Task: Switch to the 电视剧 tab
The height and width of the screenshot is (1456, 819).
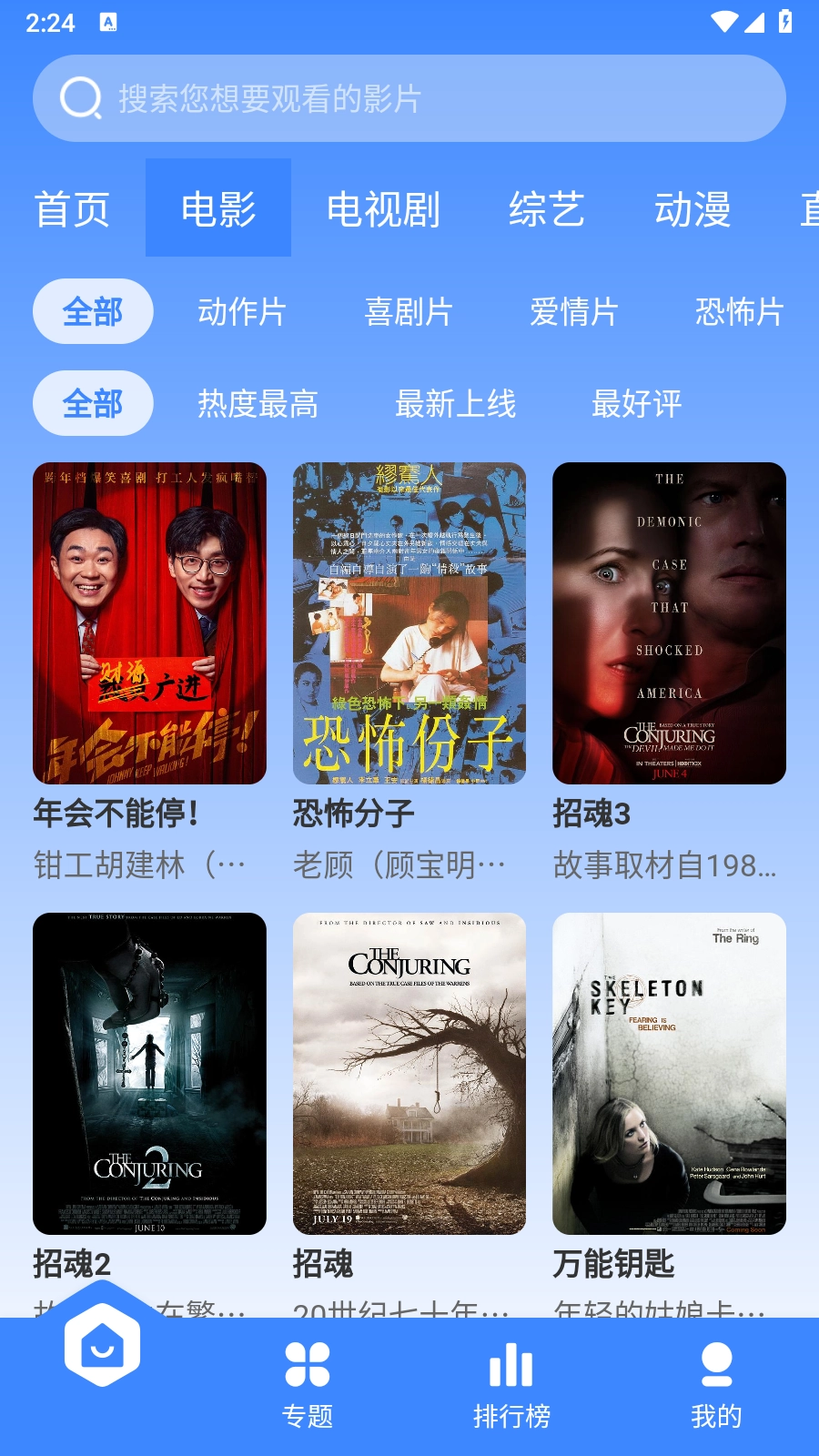Action: pyautogui.click(x=383, y=209)
